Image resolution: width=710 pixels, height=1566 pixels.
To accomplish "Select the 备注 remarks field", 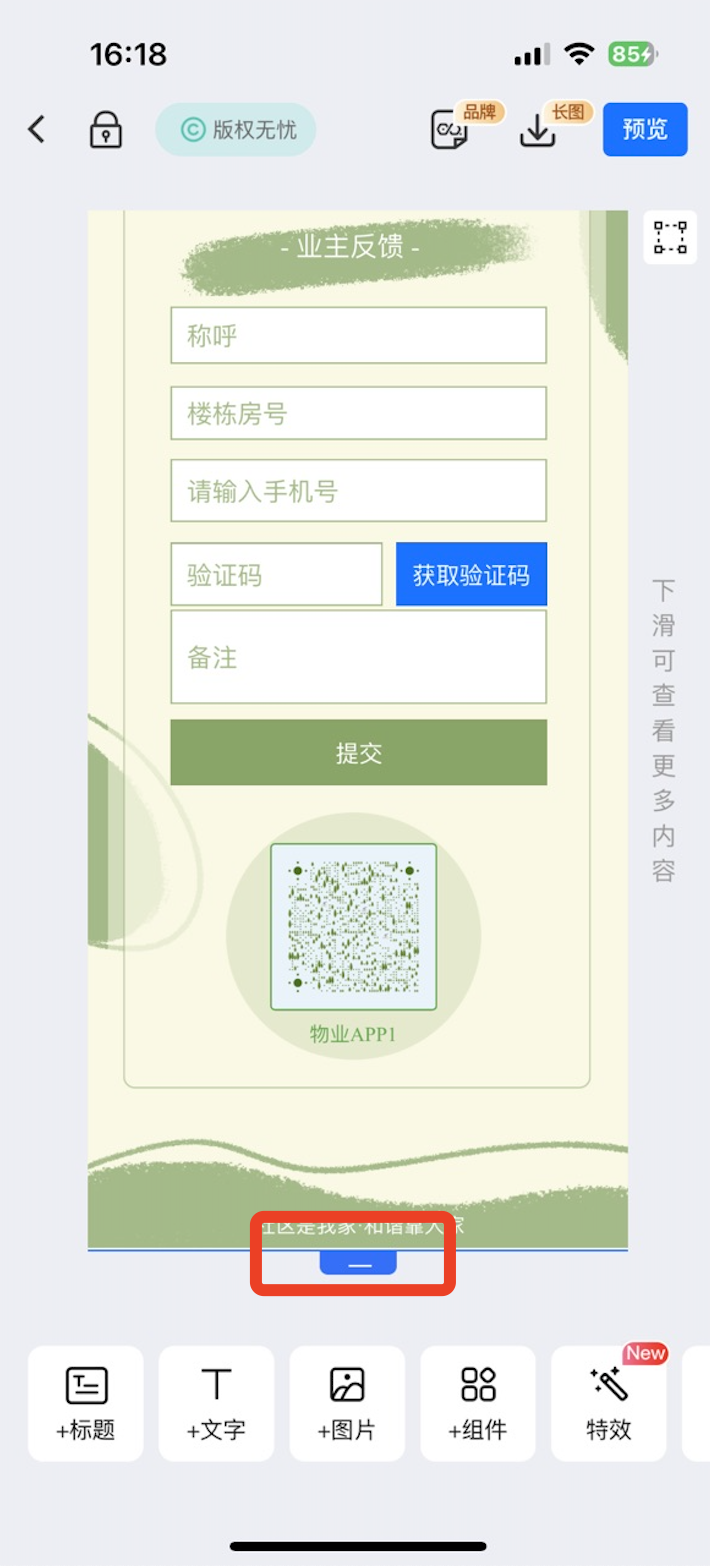I will [x=358, y=657].
